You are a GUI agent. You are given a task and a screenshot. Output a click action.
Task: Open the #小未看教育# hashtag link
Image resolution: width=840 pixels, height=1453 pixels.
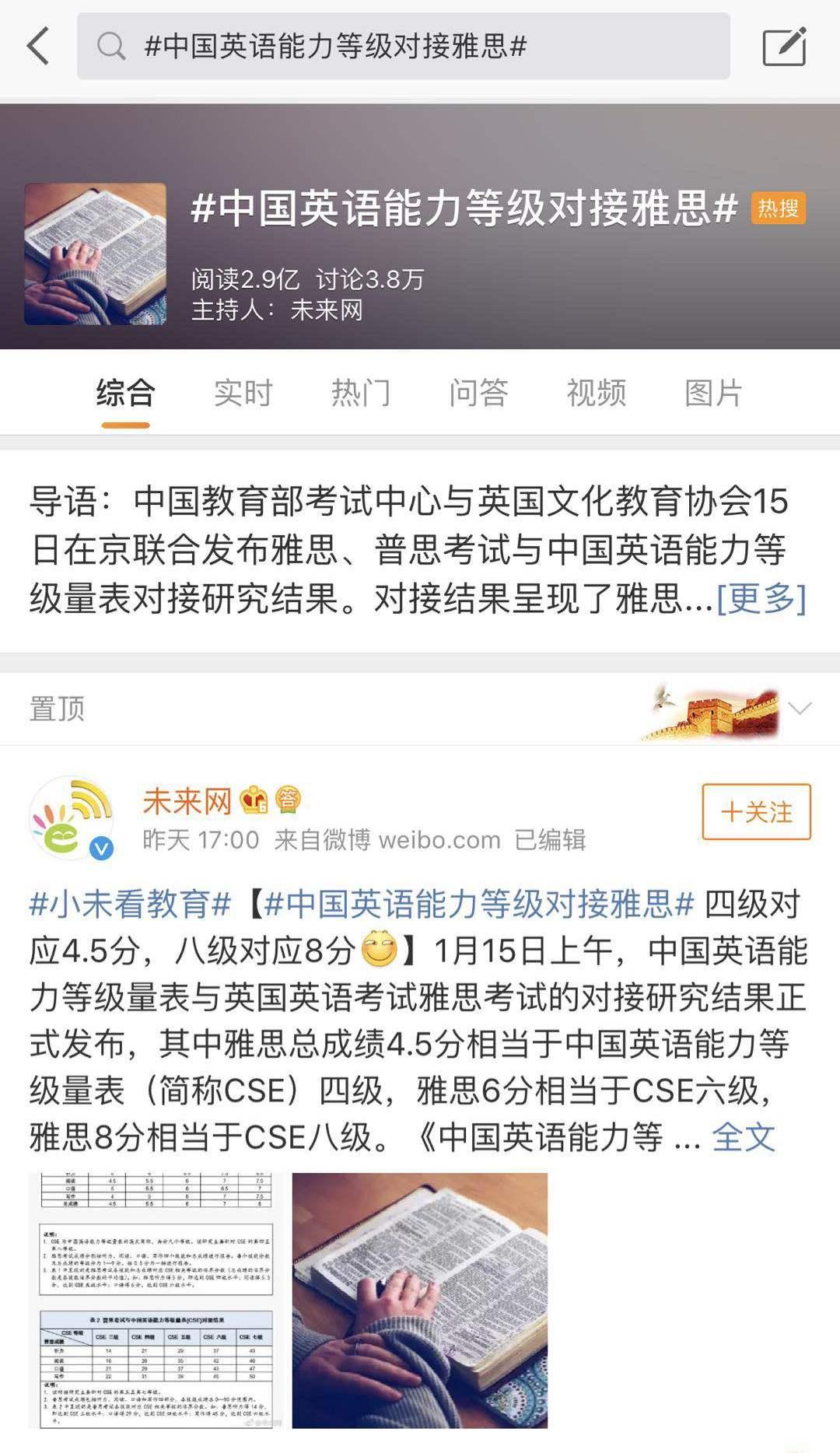[130, 904]
